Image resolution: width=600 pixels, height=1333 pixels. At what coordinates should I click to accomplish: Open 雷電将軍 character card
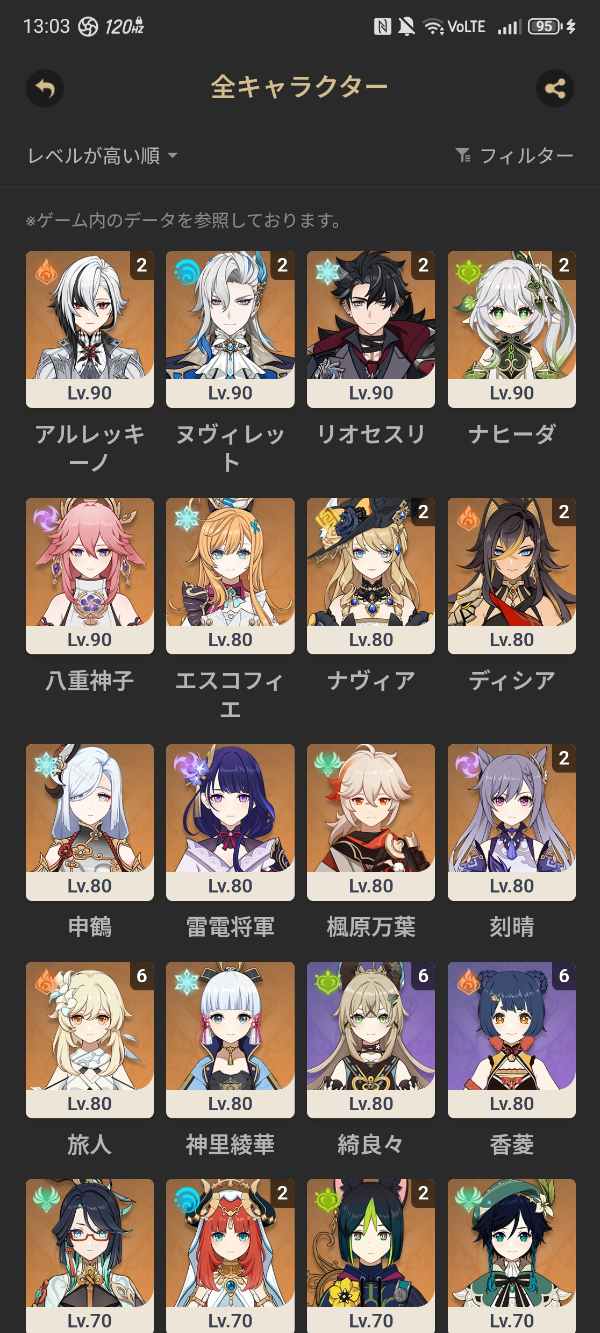click(x=230, y=821)
